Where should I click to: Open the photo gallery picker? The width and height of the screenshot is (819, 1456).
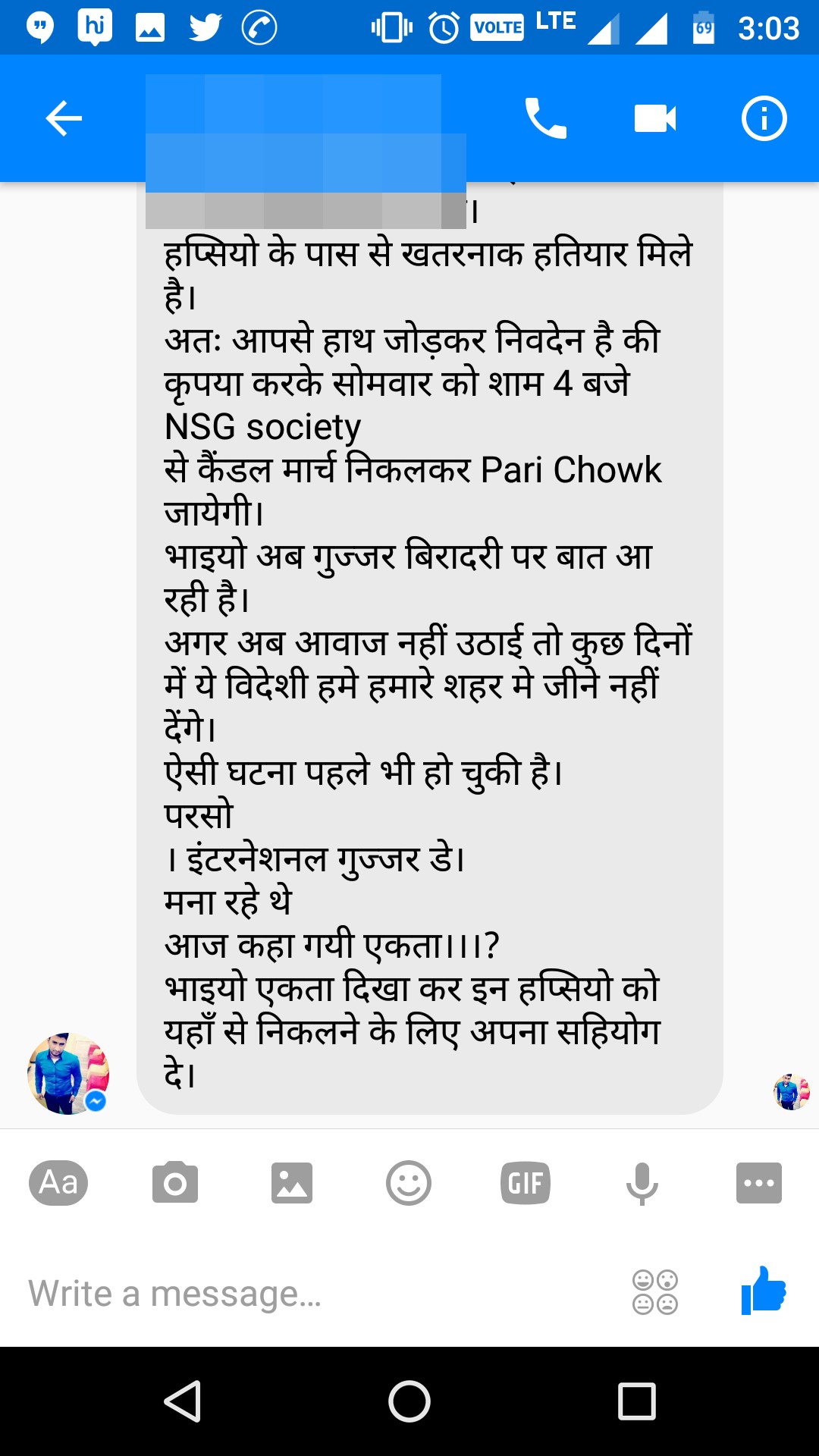coord(292,1182)
